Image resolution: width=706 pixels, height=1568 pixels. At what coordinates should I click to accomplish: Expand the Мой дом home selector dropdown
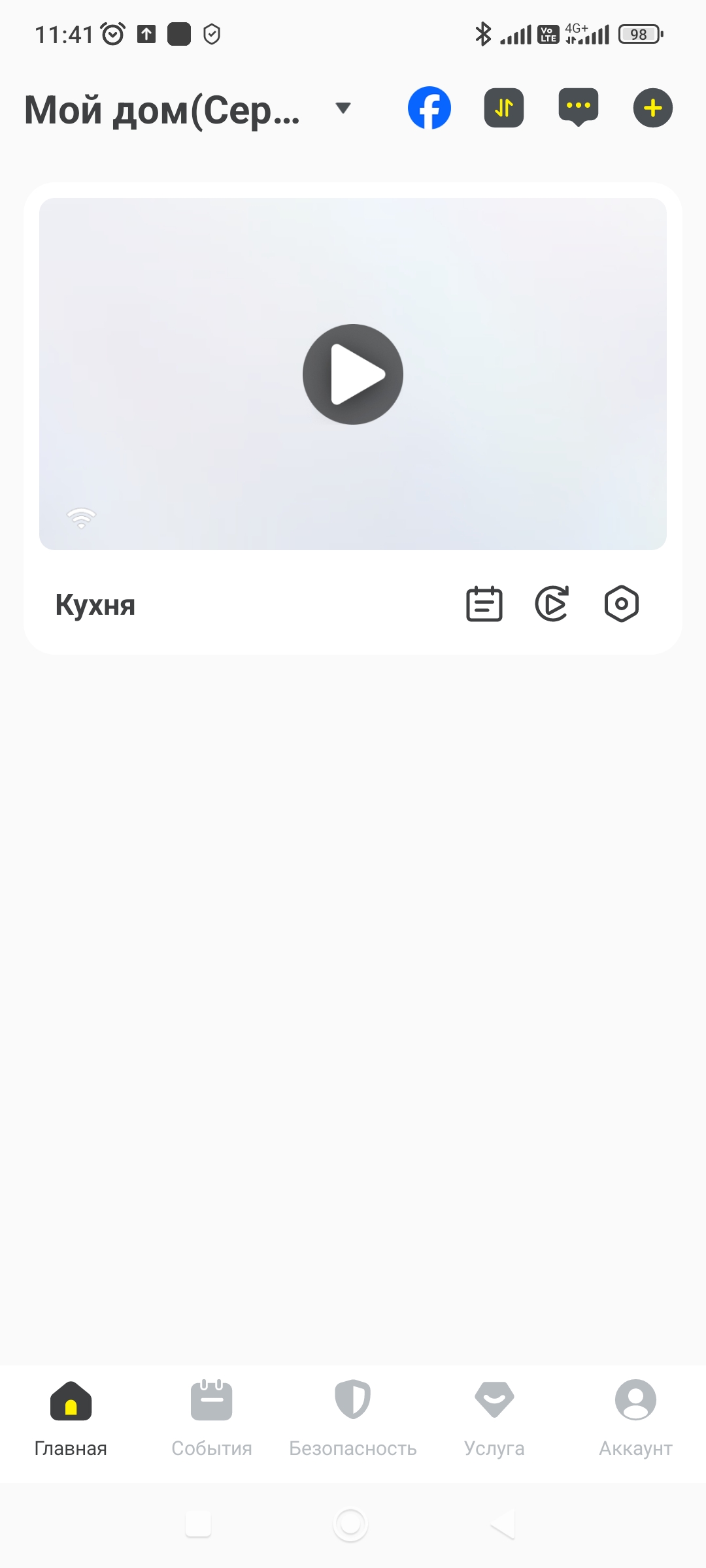click(x=343, y=108)
